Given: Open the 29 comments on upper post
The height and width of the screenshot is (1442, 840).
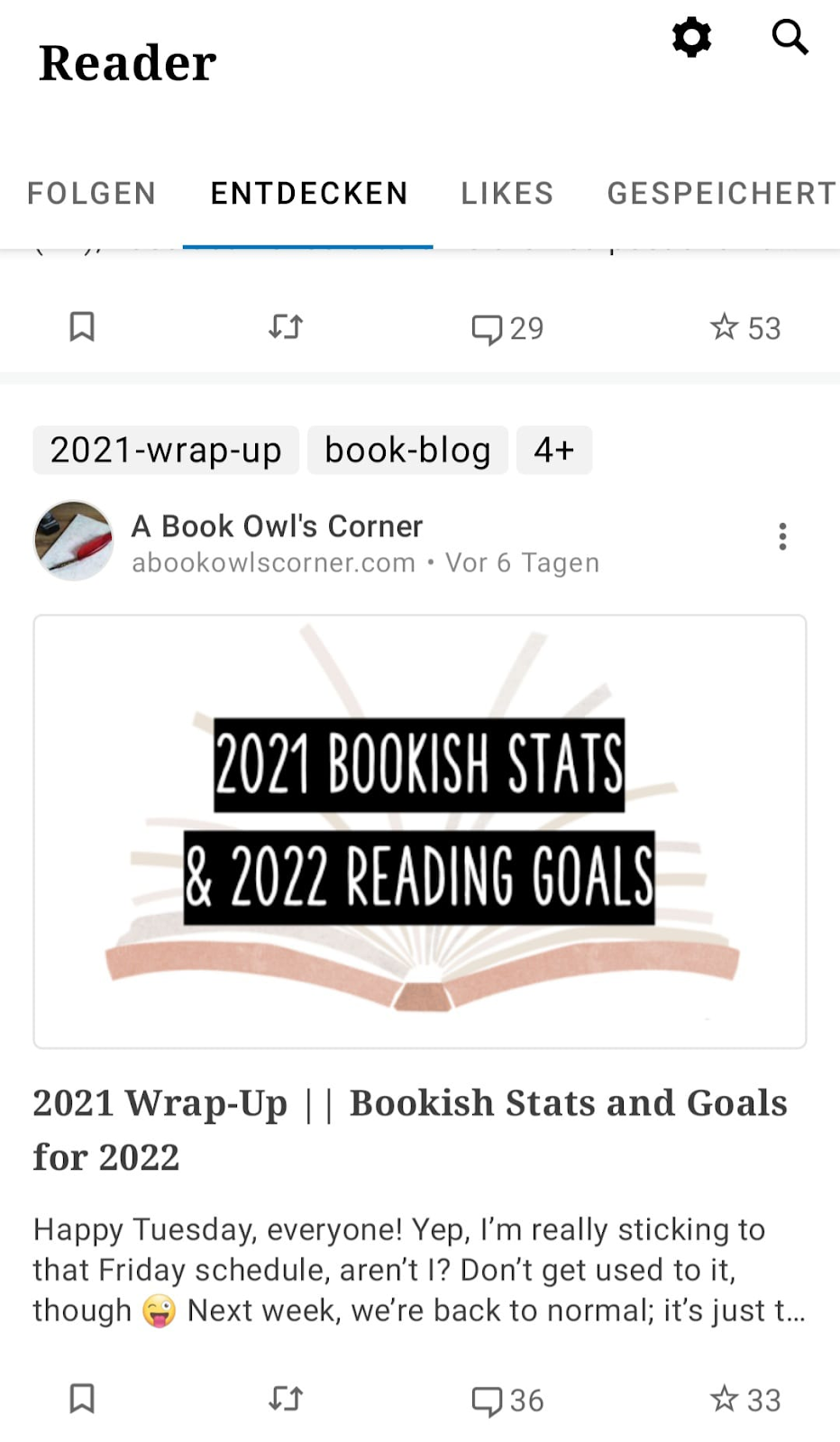Looking at the screenshot, I should pyautogui.click(x=507, y=328).
